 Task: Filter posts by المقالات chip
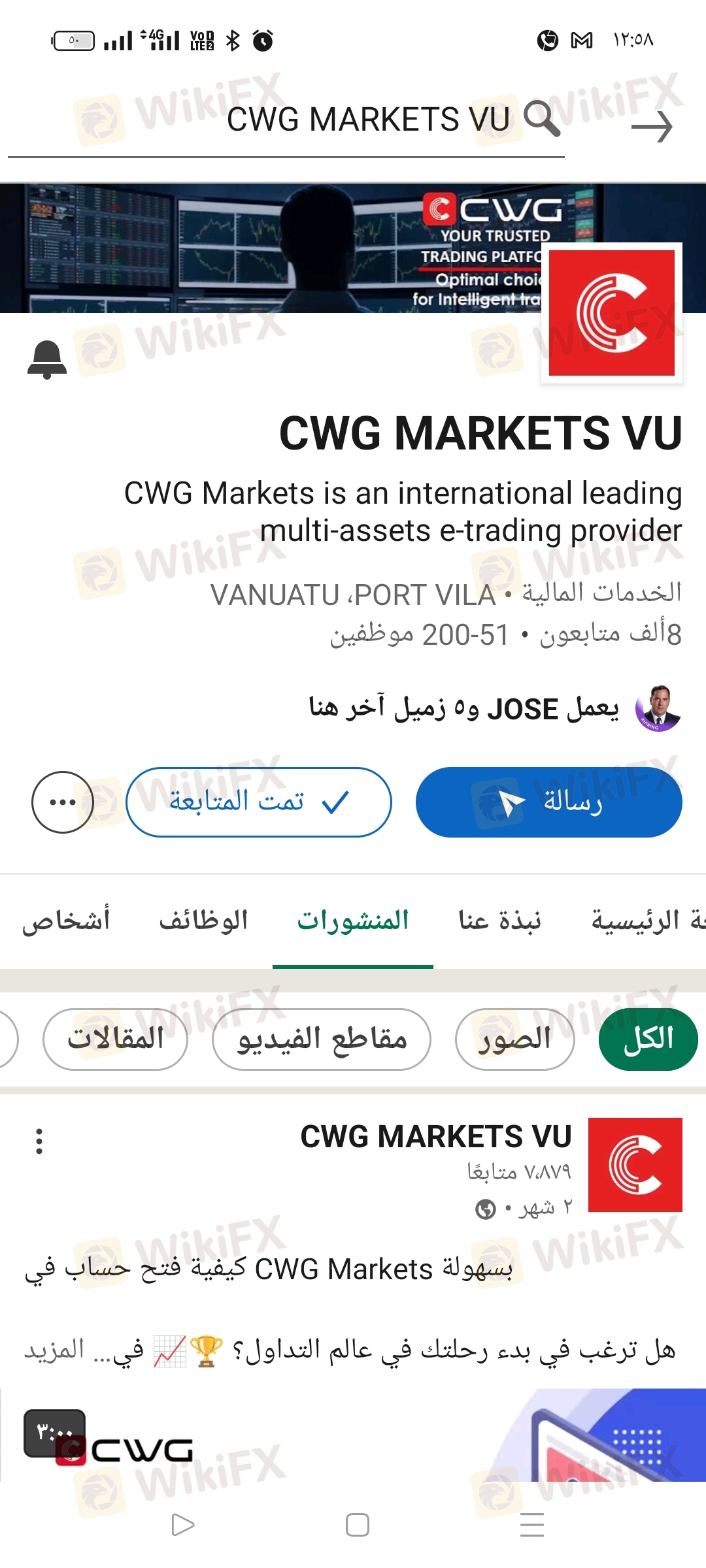[x=116, y=1039]
